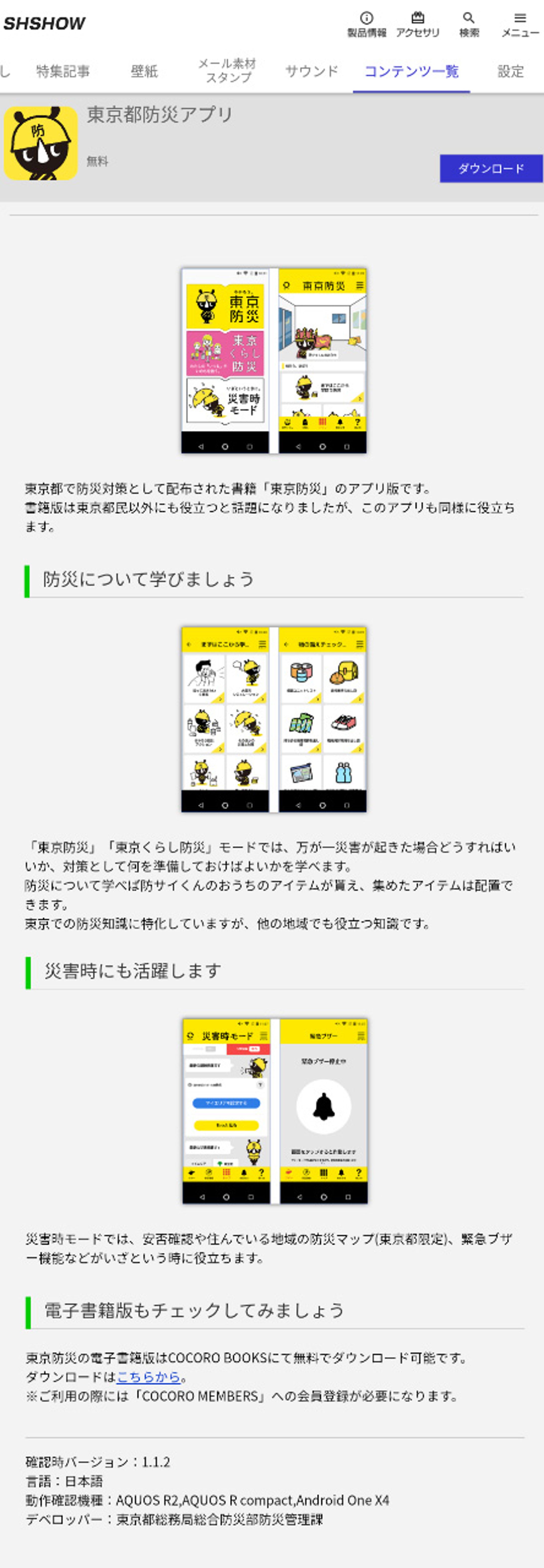Go to SHSHOW home logo
This screenshot has height=1568, width=544.
(x=44, y=23)
